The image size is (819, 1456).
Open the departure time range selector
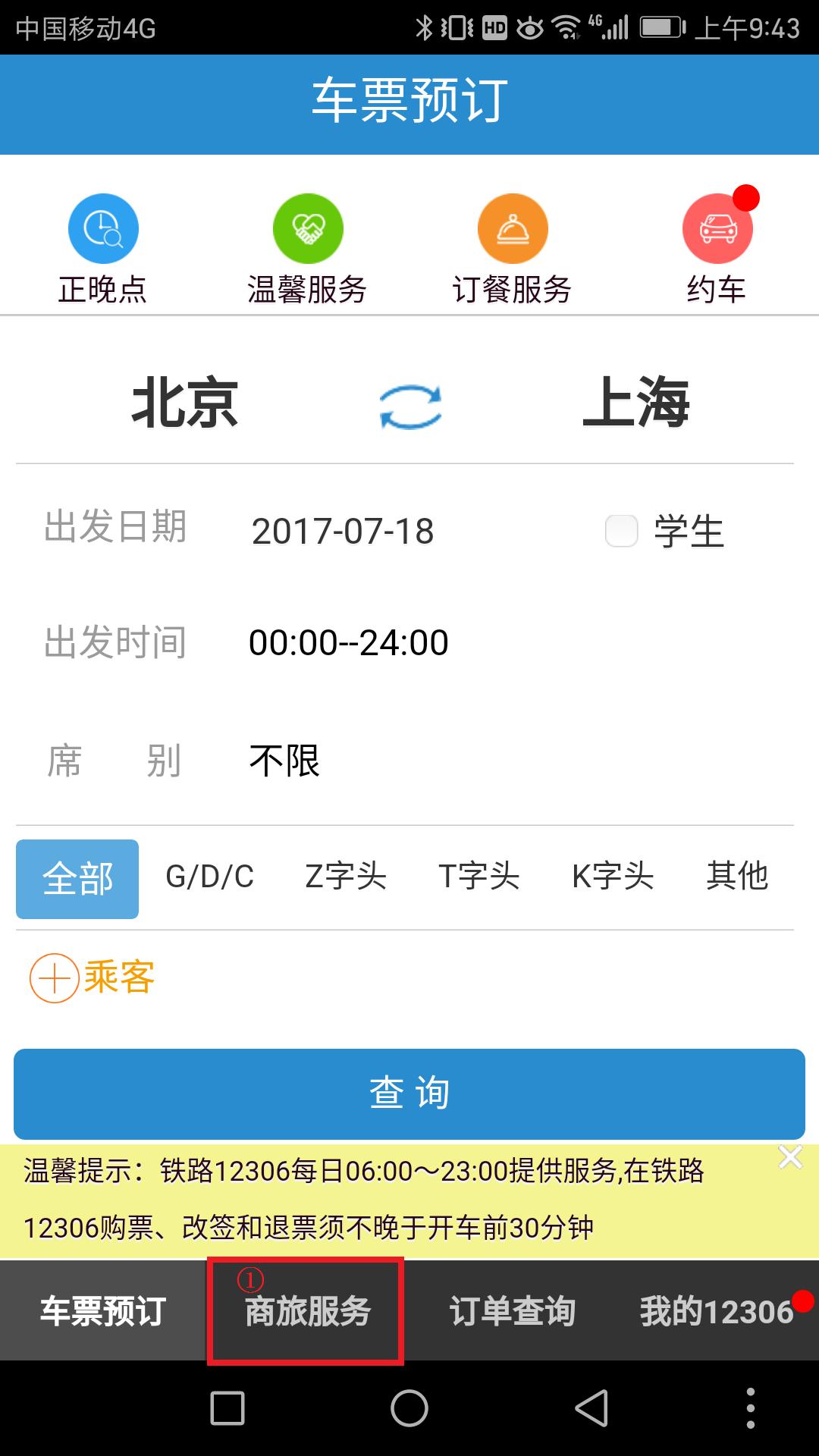(x=349, y=642)
